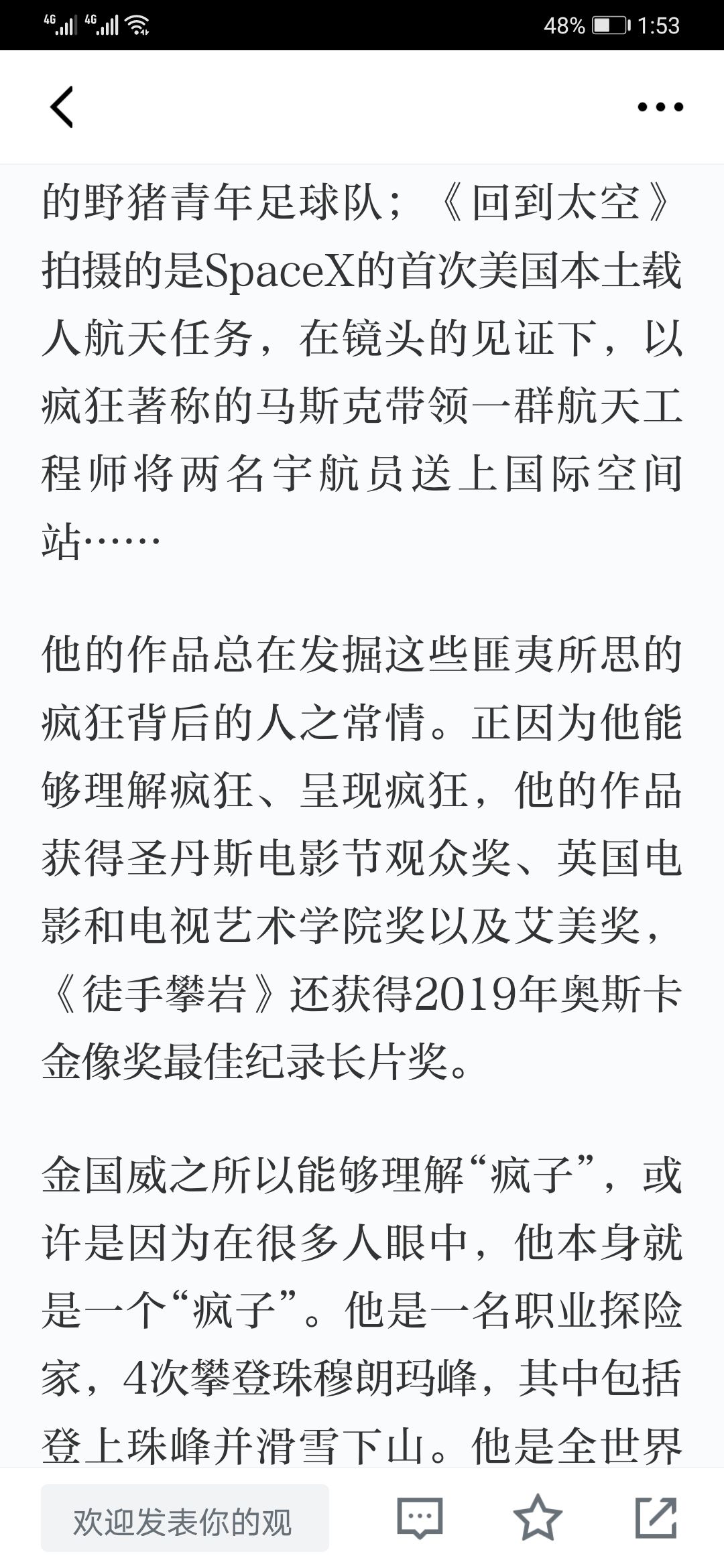Go back using the top-left arrow
Viewport: 724px width, 1568px height.
pos(62,107)
